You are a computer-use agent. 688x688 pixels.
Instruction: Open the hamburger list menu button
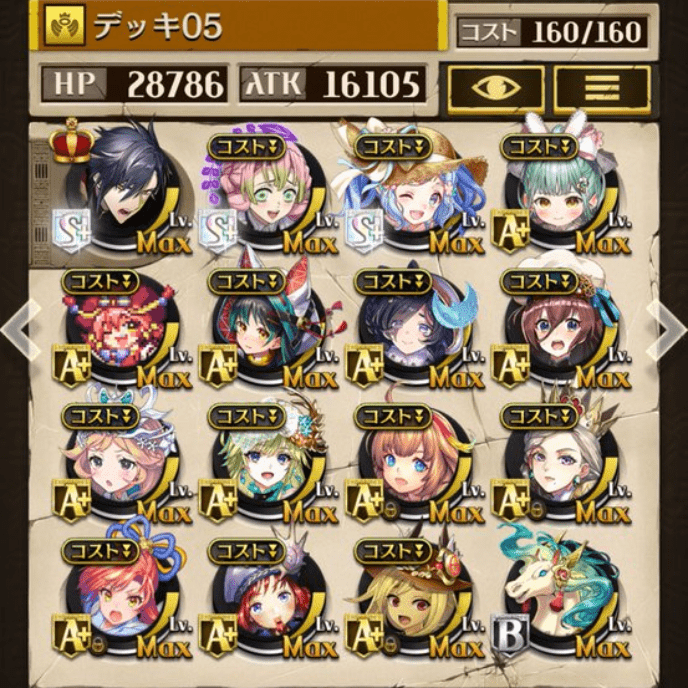click(x=602, y=87)
